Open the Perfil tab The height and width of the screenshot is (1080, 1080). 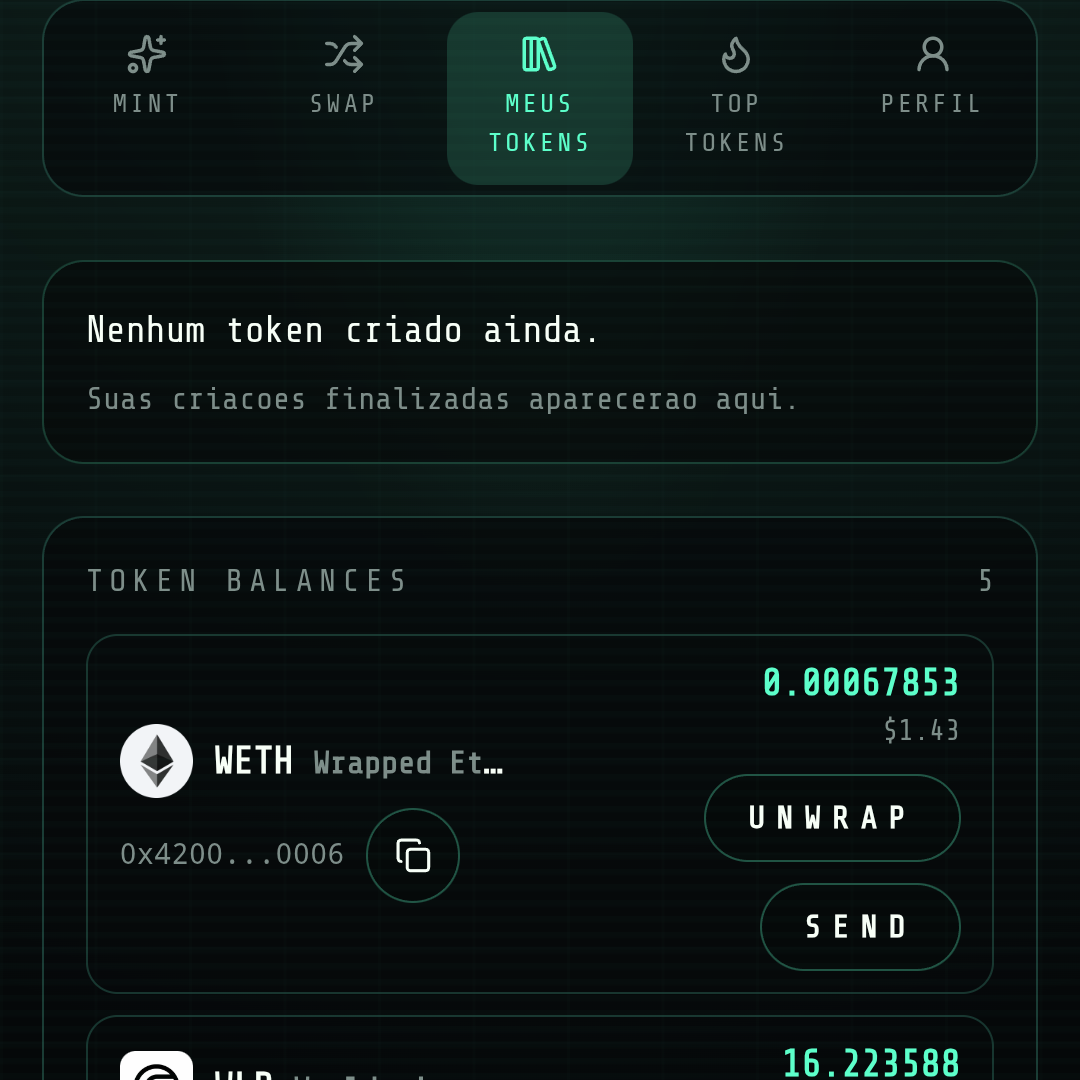pyautogui.click(x=932, y=77)
